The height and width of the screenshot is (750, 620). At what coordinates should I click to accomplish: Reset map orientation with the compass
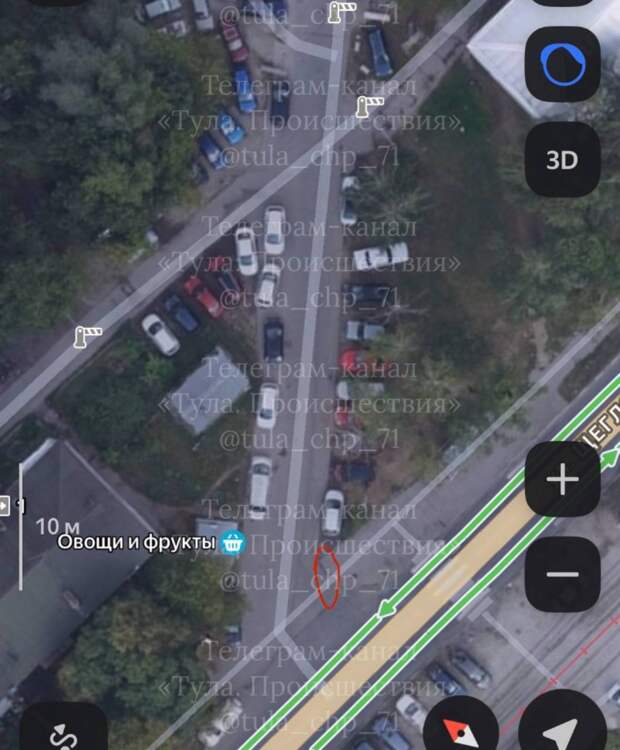pyautogui.click(x=461, y=727)
